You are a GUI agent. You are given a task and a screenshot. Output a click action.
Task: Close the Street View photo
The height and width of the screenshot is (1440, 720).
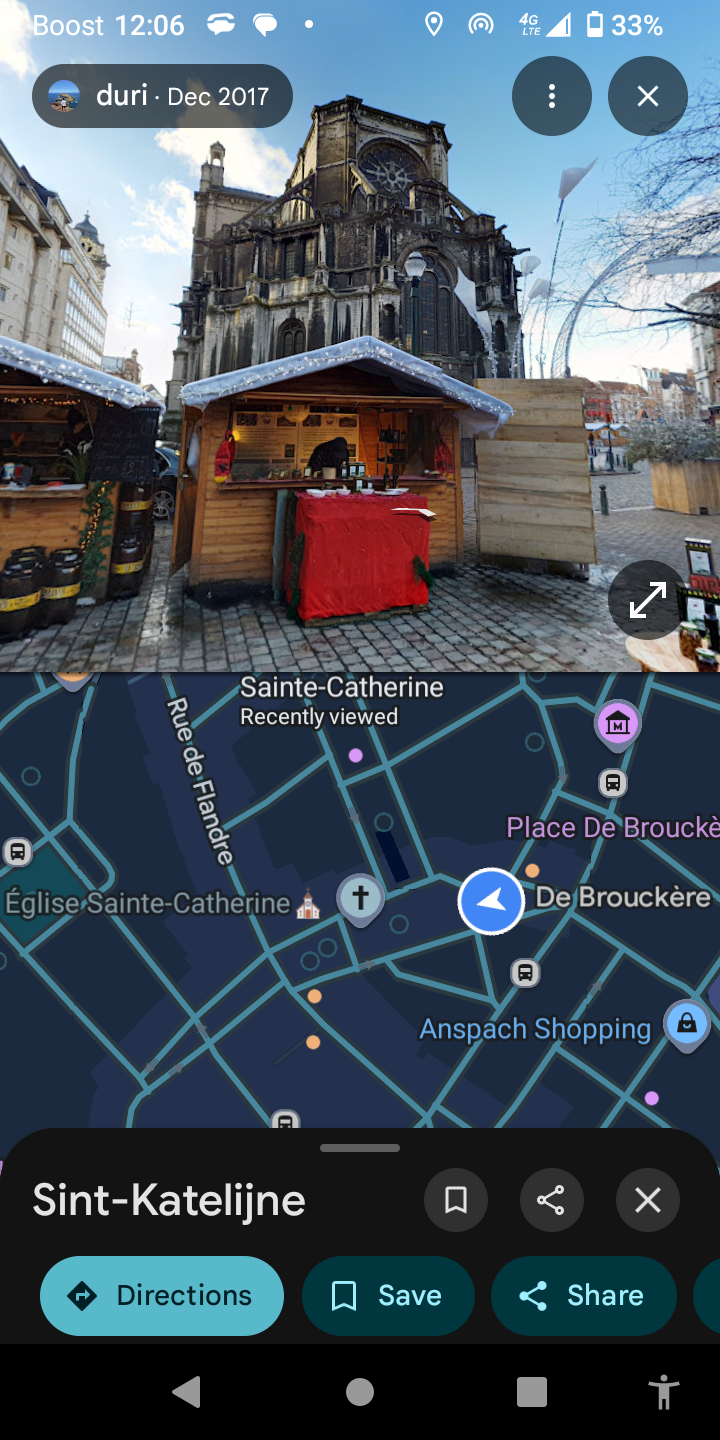point(647,96)
